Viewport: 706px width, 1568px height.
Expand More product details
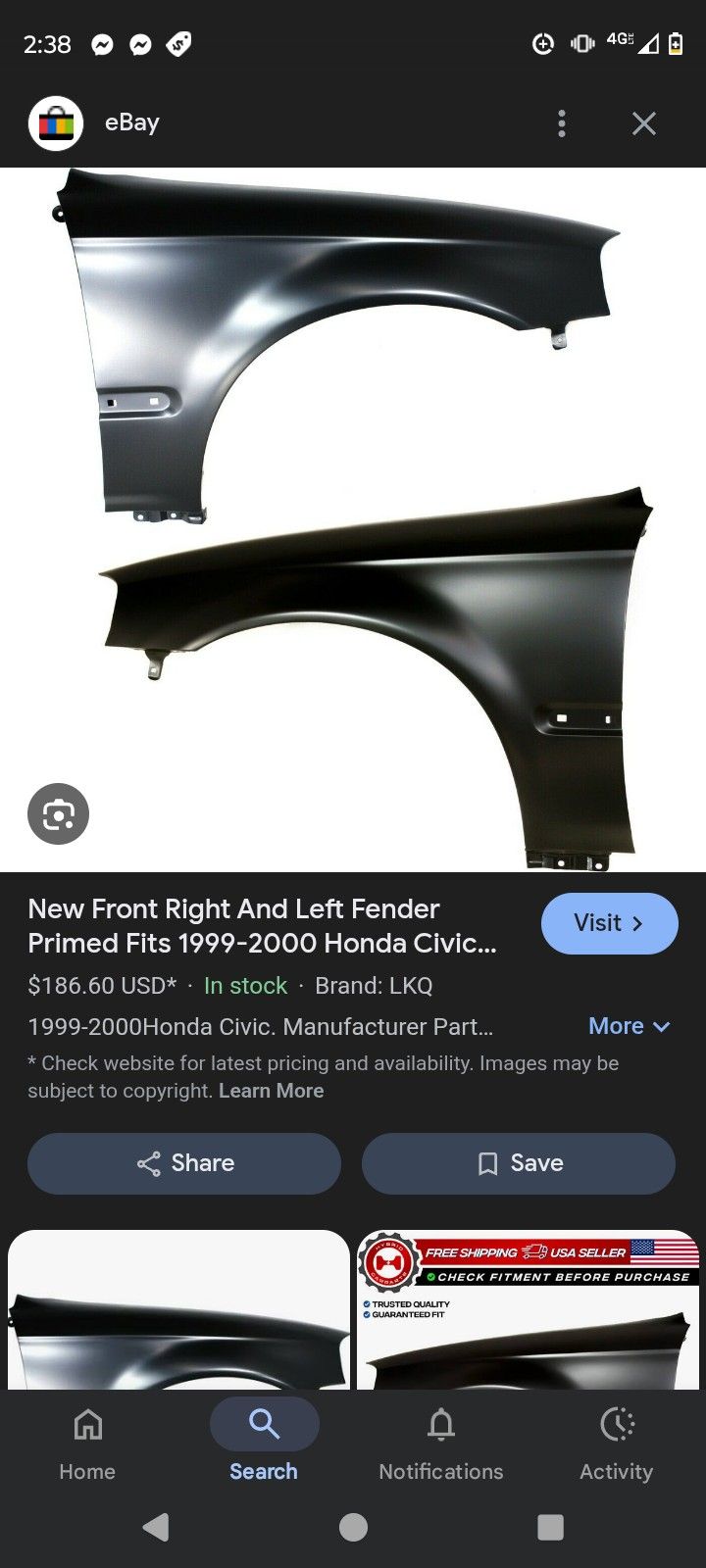point(629,1026)
